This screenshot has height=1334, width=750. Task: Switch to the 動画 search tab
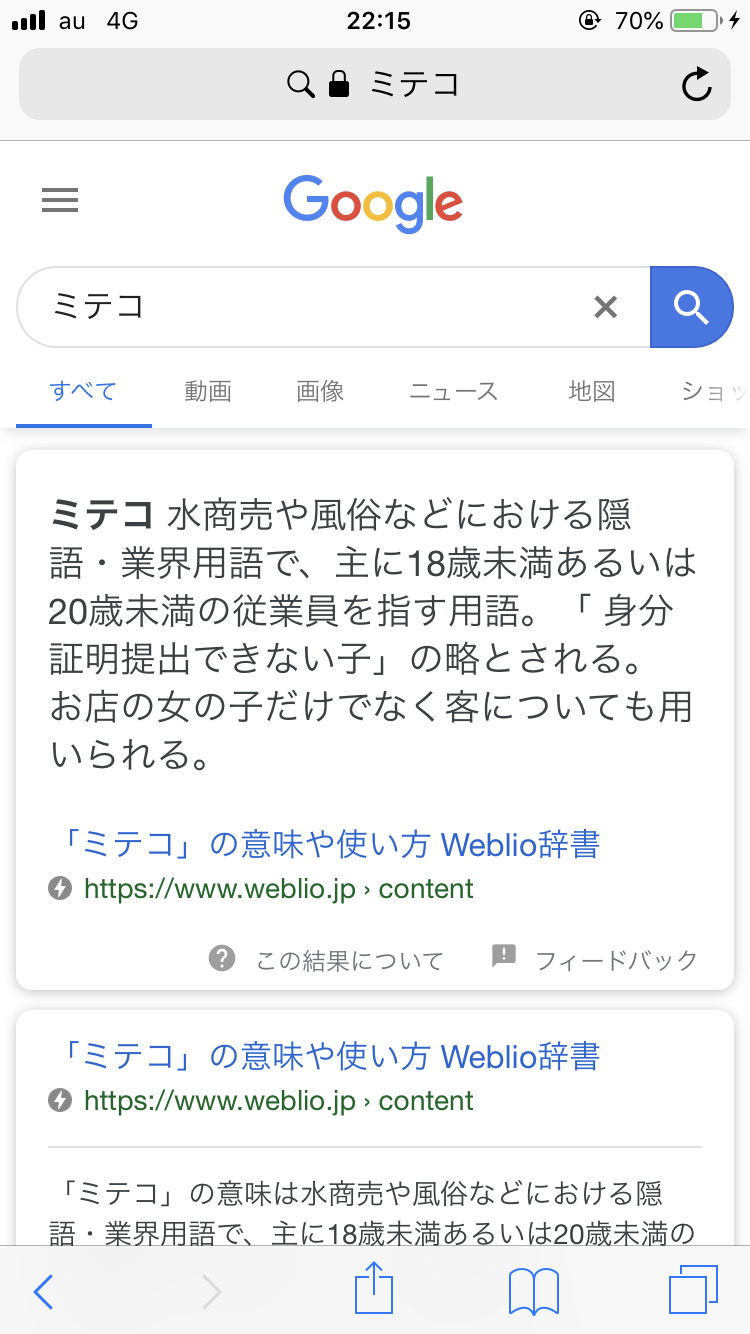pyautogui.click(x=207, y=391)
